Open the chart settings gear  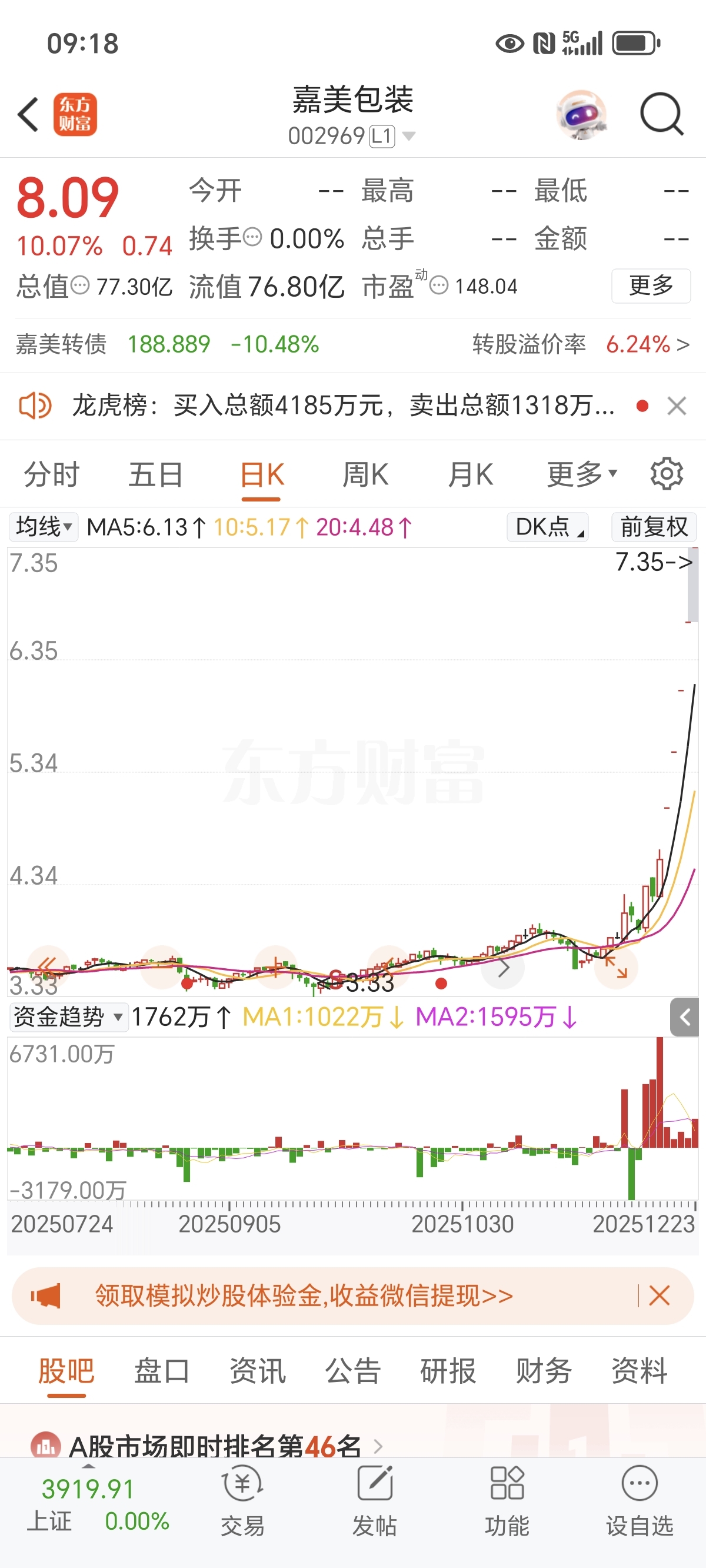[667, 474]
